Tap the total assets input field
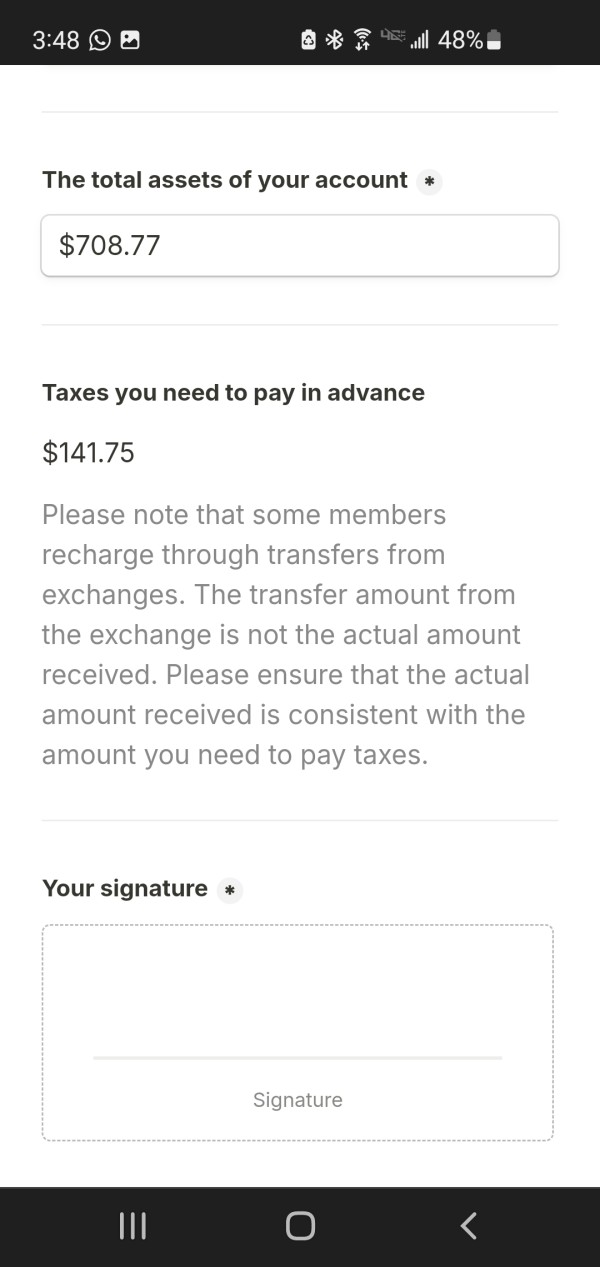This screenshot has height=1267, width=600. (x=300, y=245)
